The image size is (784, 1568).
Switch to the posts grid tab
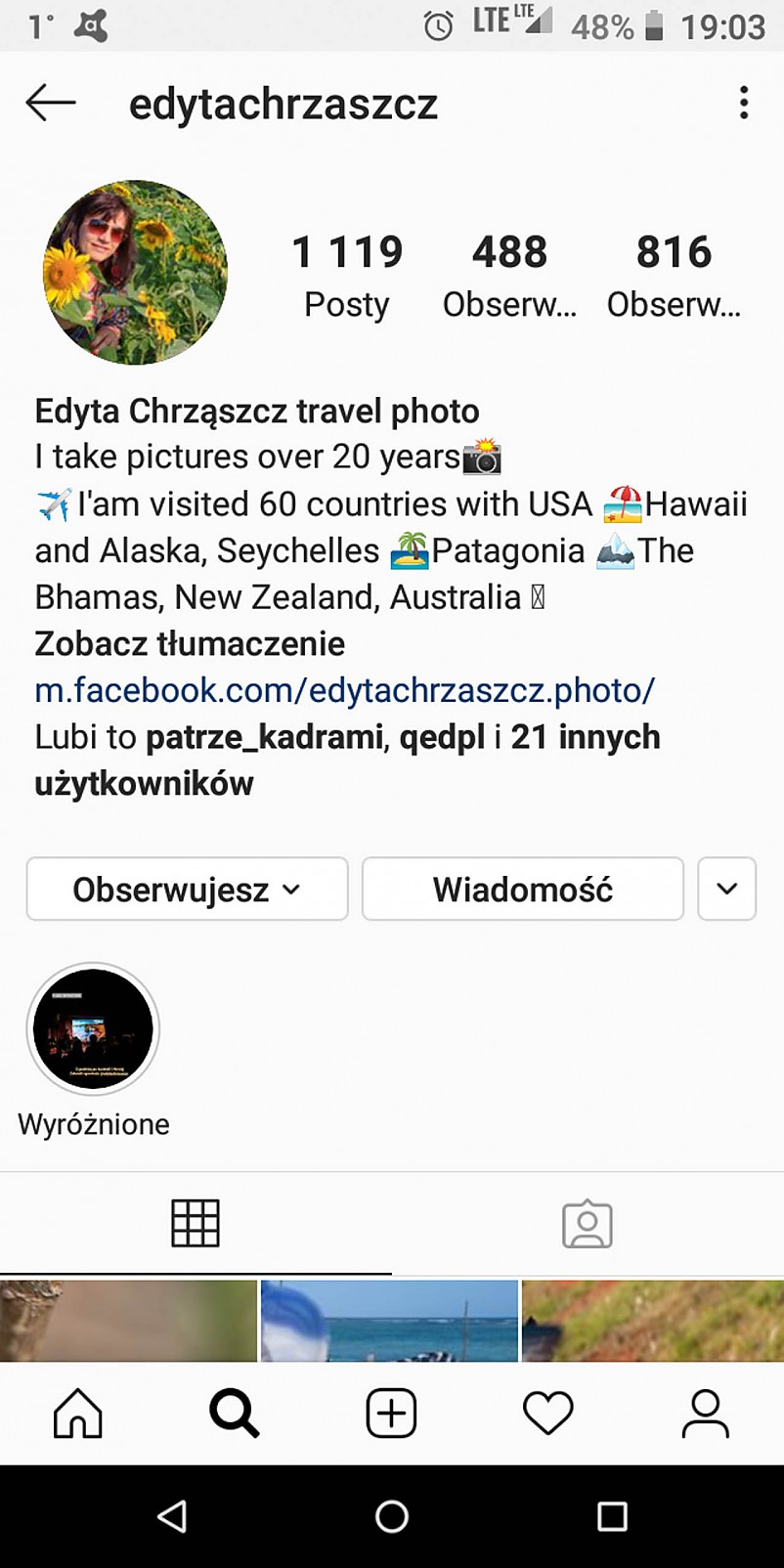point(196,1223)
